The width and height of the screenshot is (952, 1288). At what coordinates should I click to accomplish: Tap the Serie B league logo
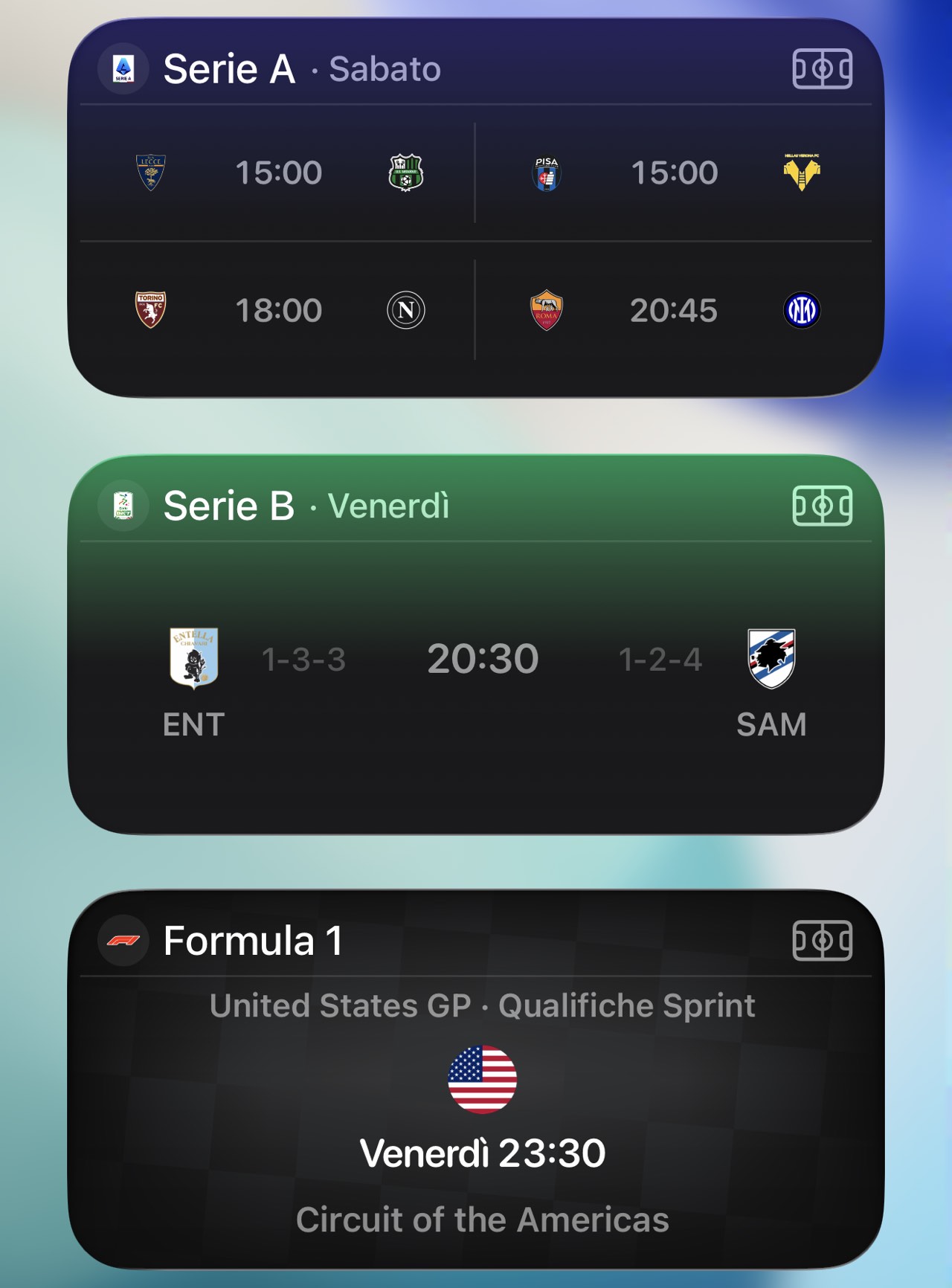coord(123,506)
